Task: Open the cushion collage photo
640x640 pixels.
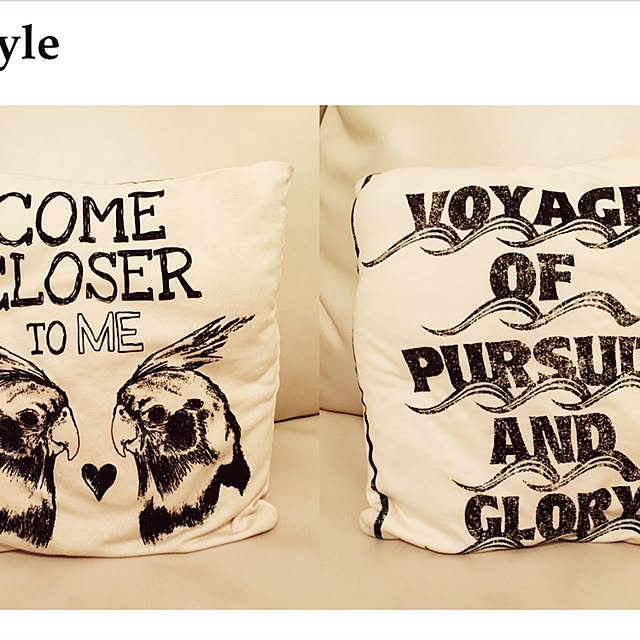Action: click(x=320, y=355)
